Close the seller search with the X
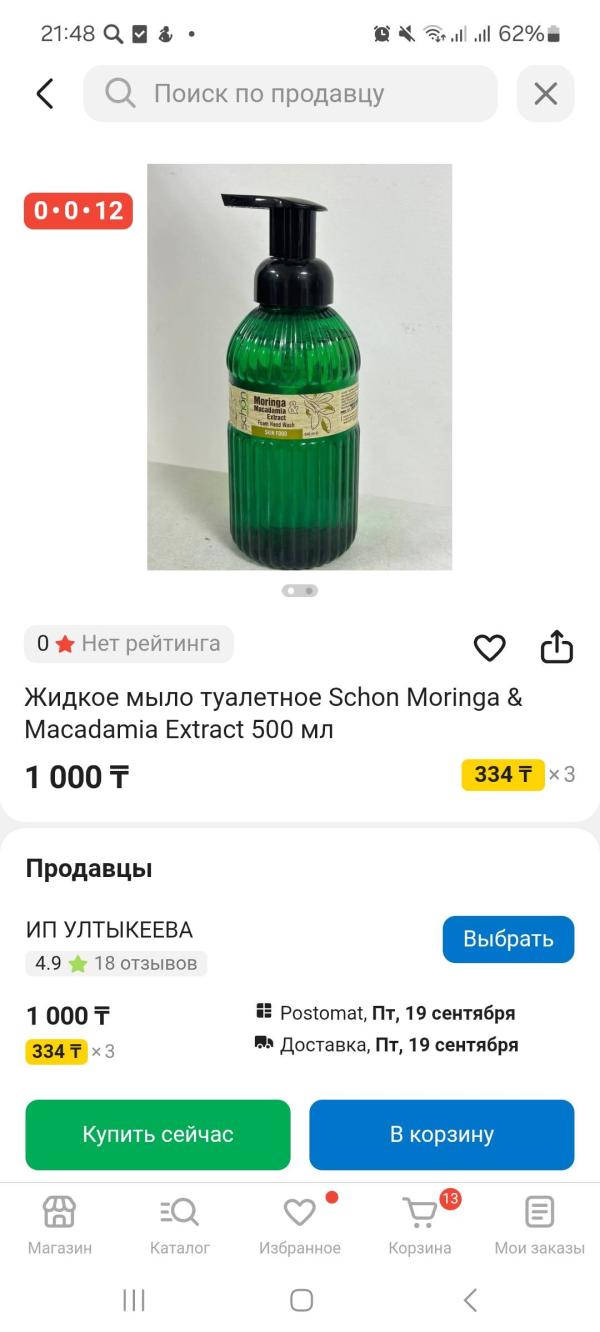This screenshot has height=1332, width=600. (545, 94)
